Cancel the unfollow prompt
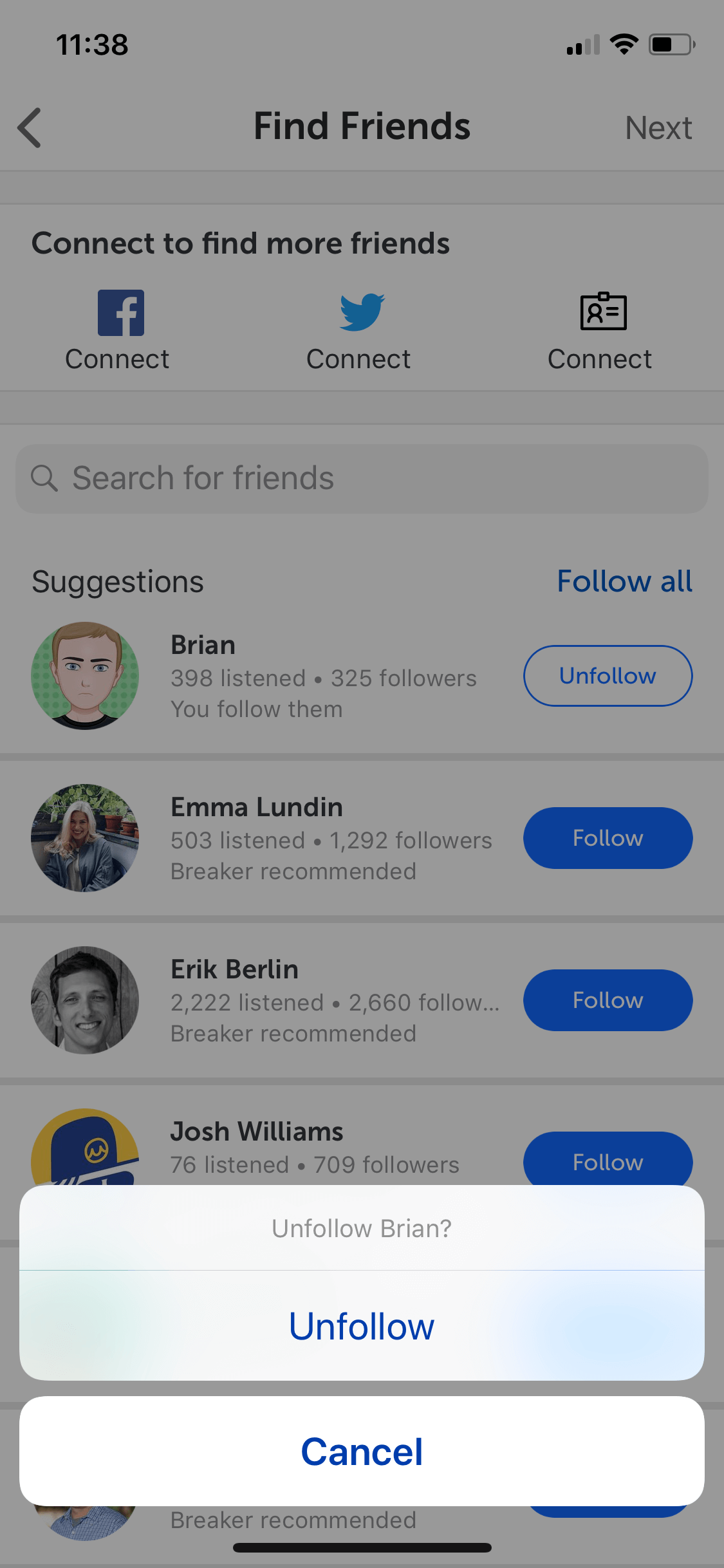Viewport: 724px width, 1568px height. (x=362, y=1451)
